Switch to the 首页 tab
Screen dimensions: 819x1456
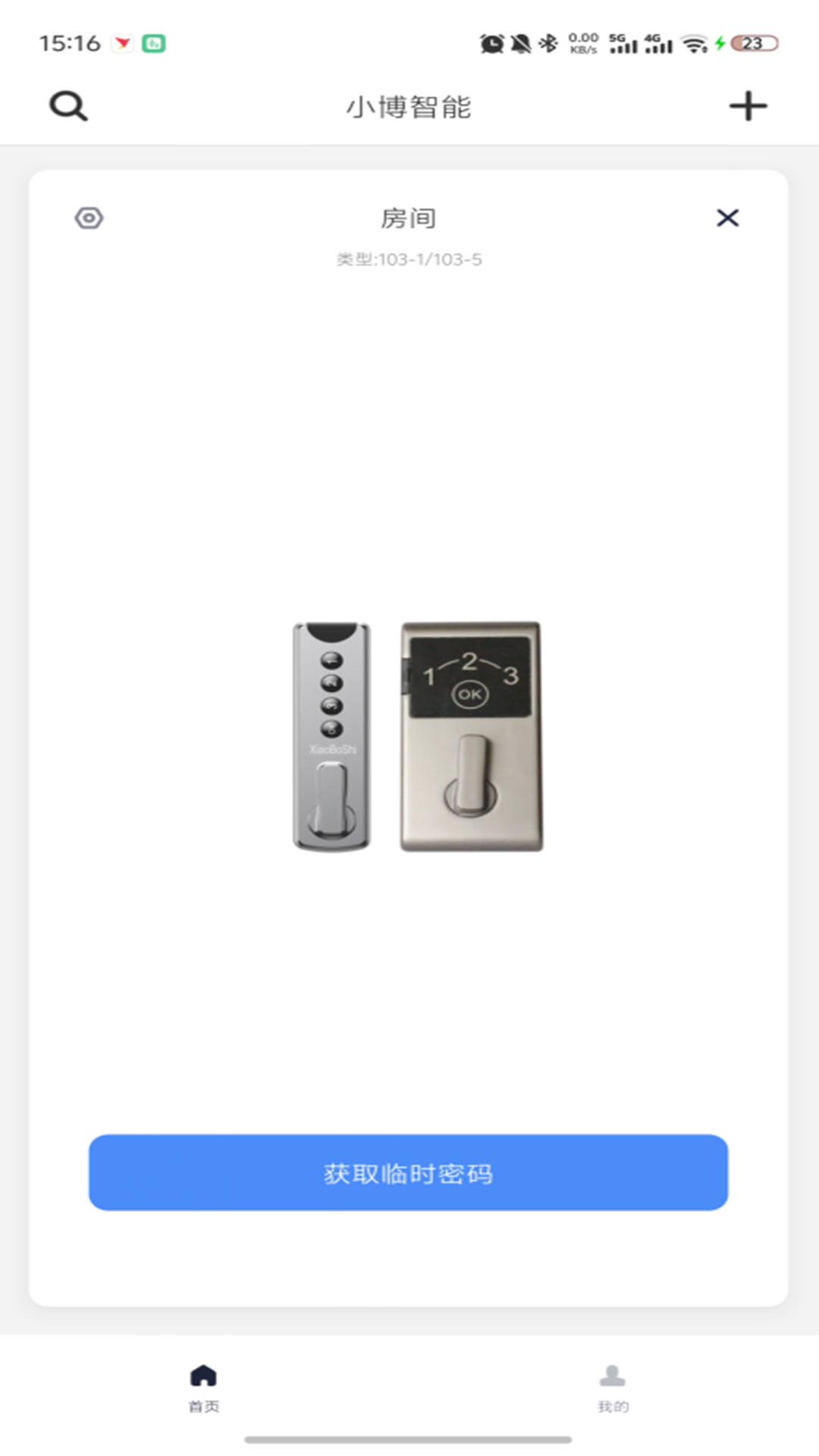203,1388
